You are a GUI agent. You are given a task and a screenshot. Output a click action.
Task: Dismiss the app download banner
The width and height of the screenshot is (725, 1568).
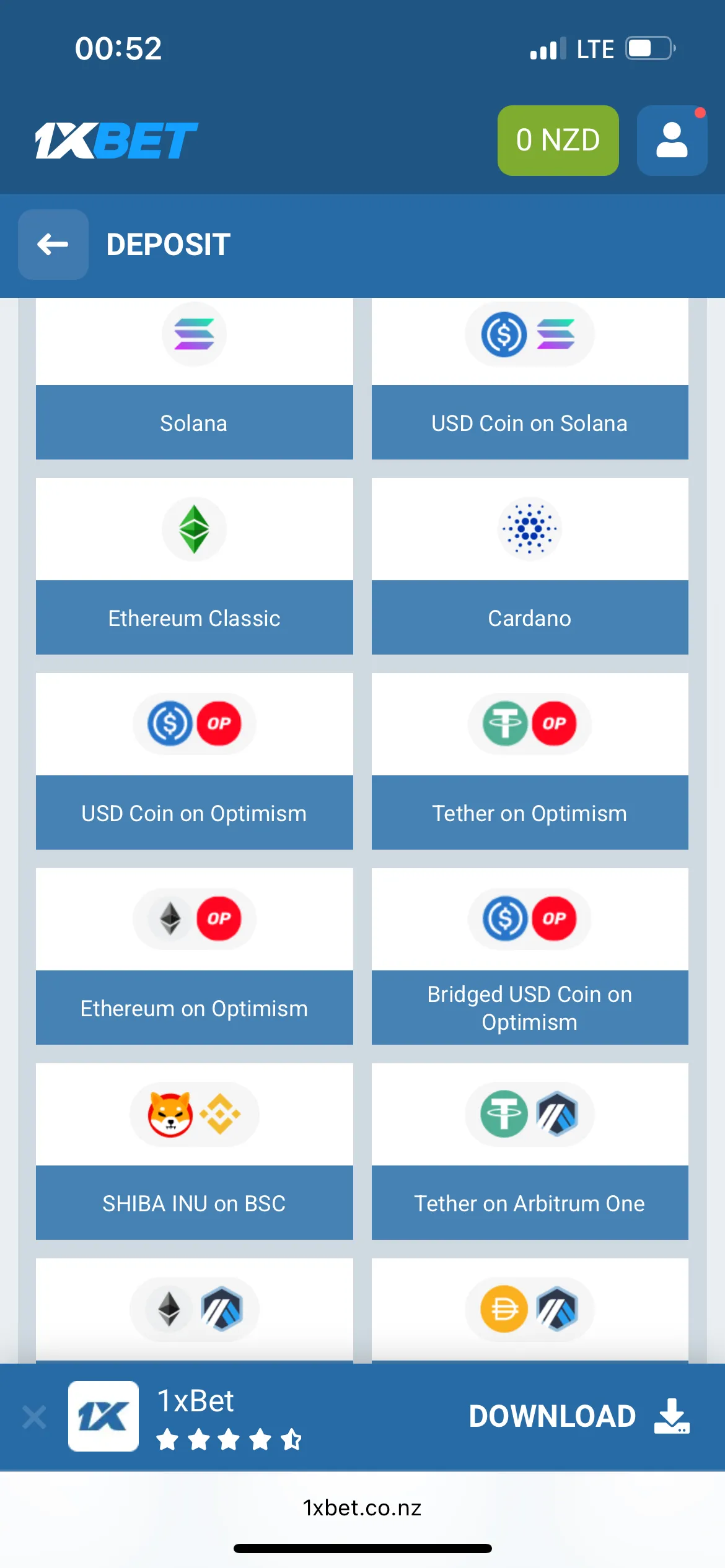(34, 1417)
